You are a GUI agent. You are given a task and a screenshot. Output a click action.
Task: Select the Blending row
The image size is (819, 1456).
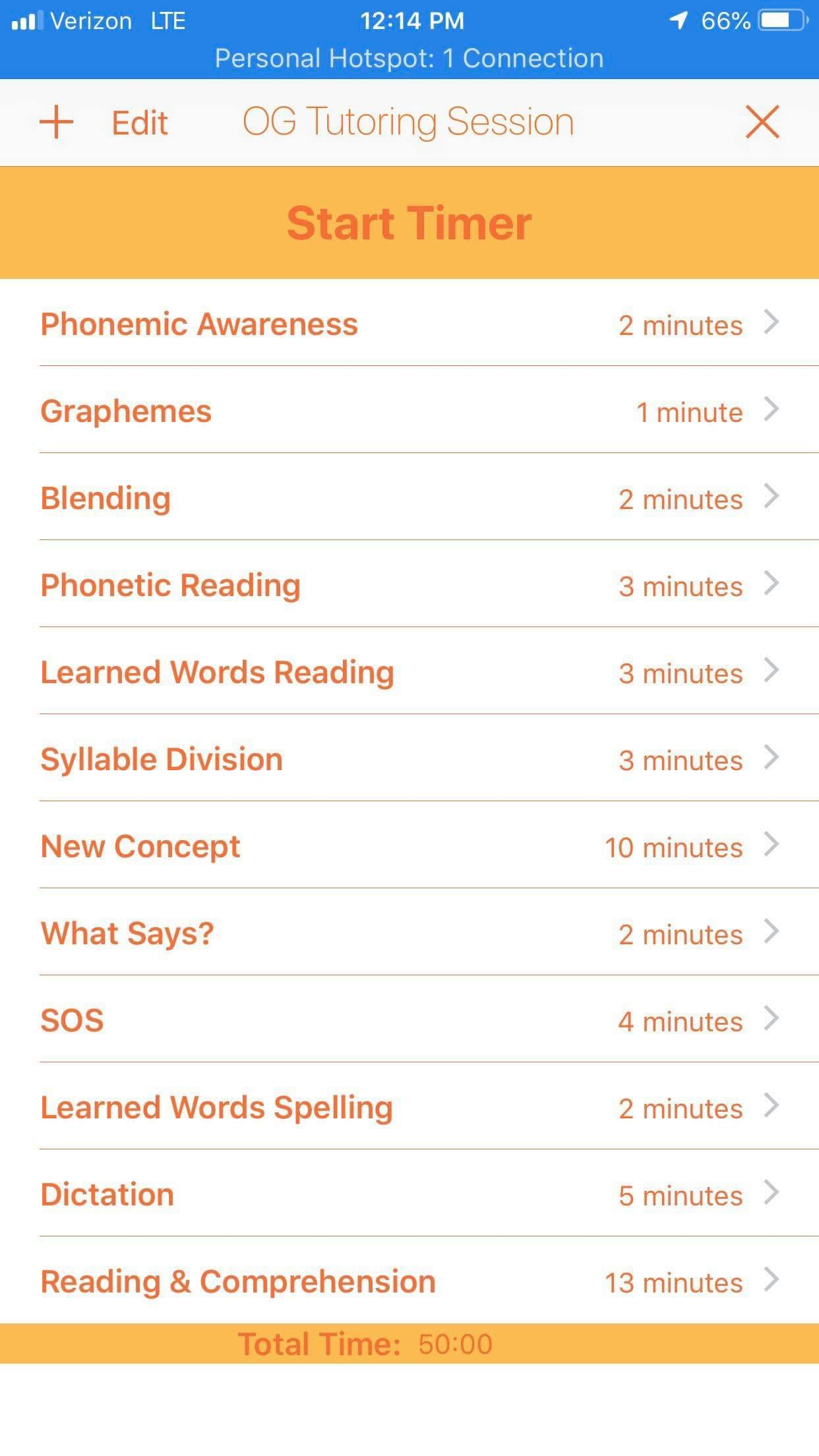(x=409, y=498)
